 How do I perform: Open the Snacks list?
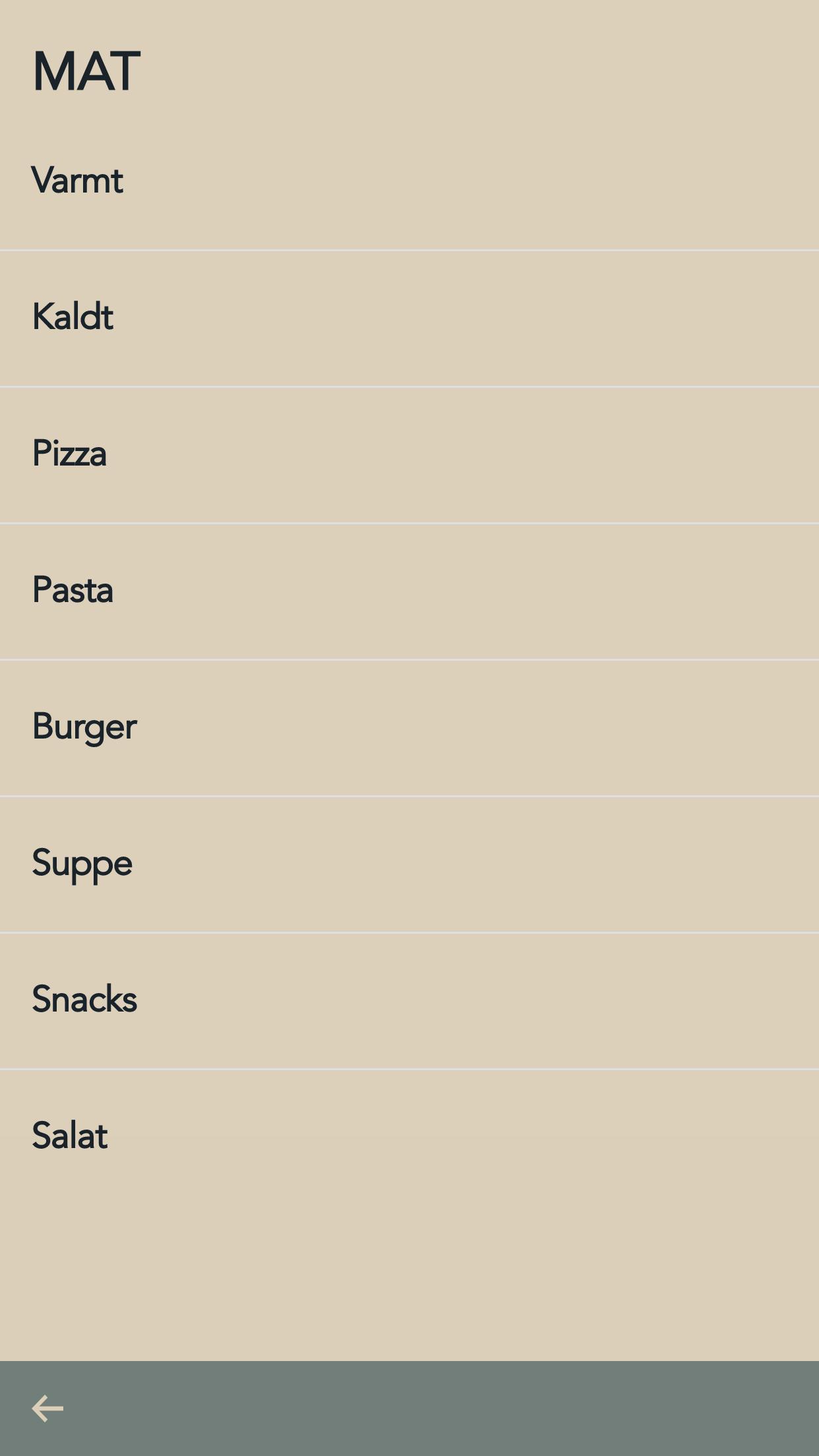(x=409, y=1001)
